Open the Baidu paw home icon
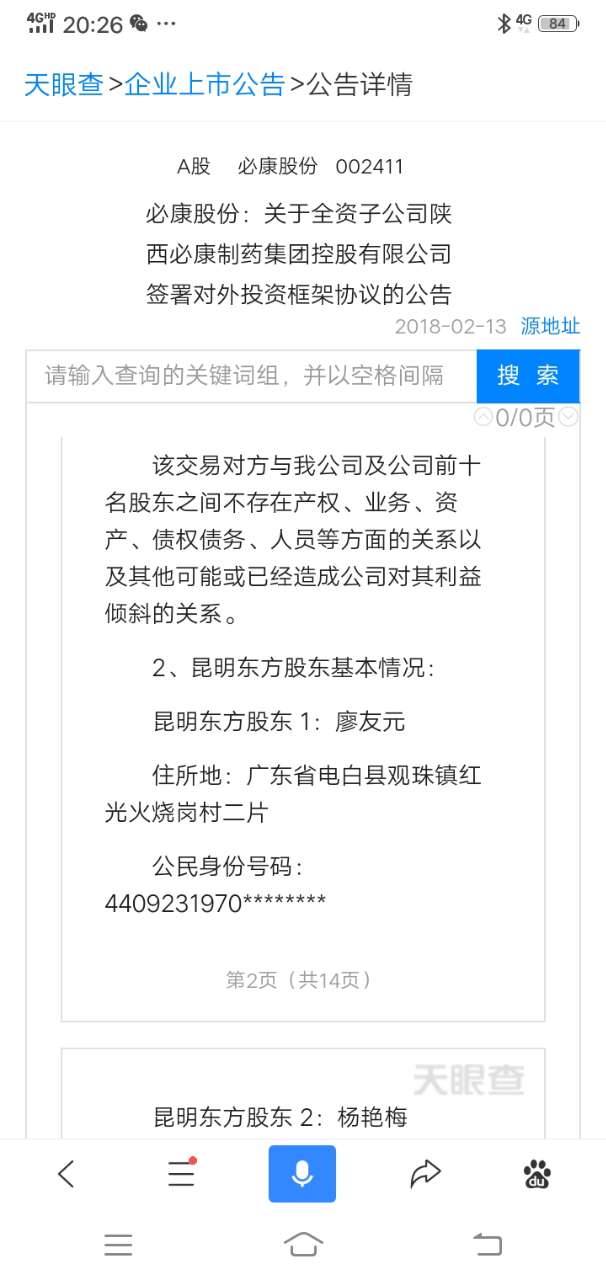The image size is (606, 1280). pyautogui.click(x=537, y=1174)
